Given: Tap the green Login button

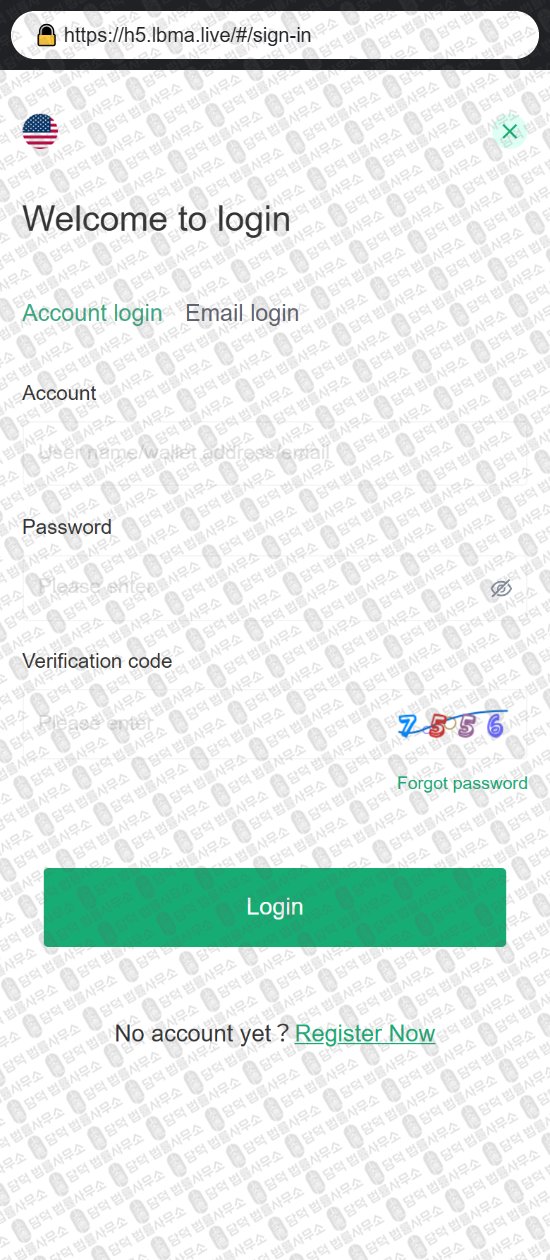Looking at the screenshot, I should (x=275, y=907).
